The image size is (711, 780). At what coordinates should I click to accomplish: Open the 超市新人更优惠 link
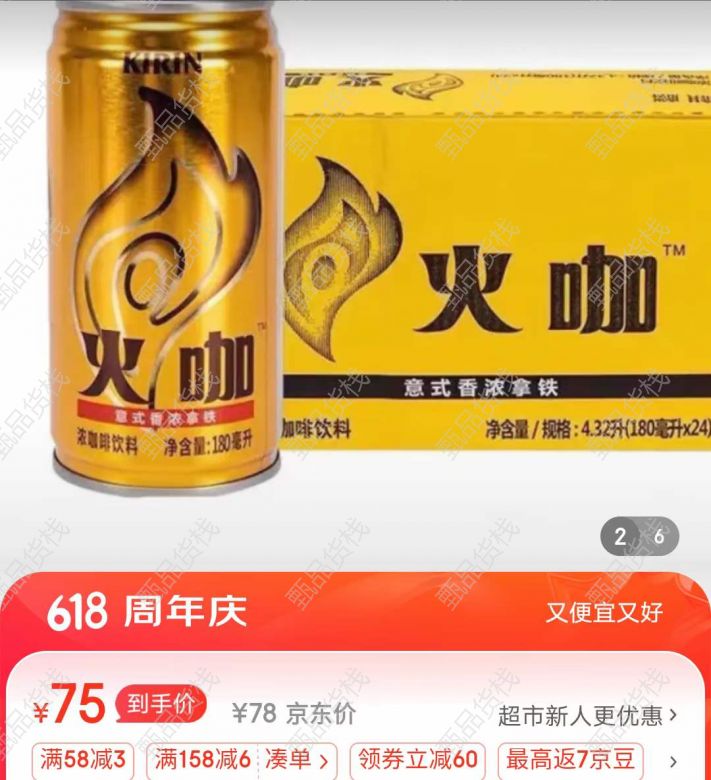click(588, 714)
